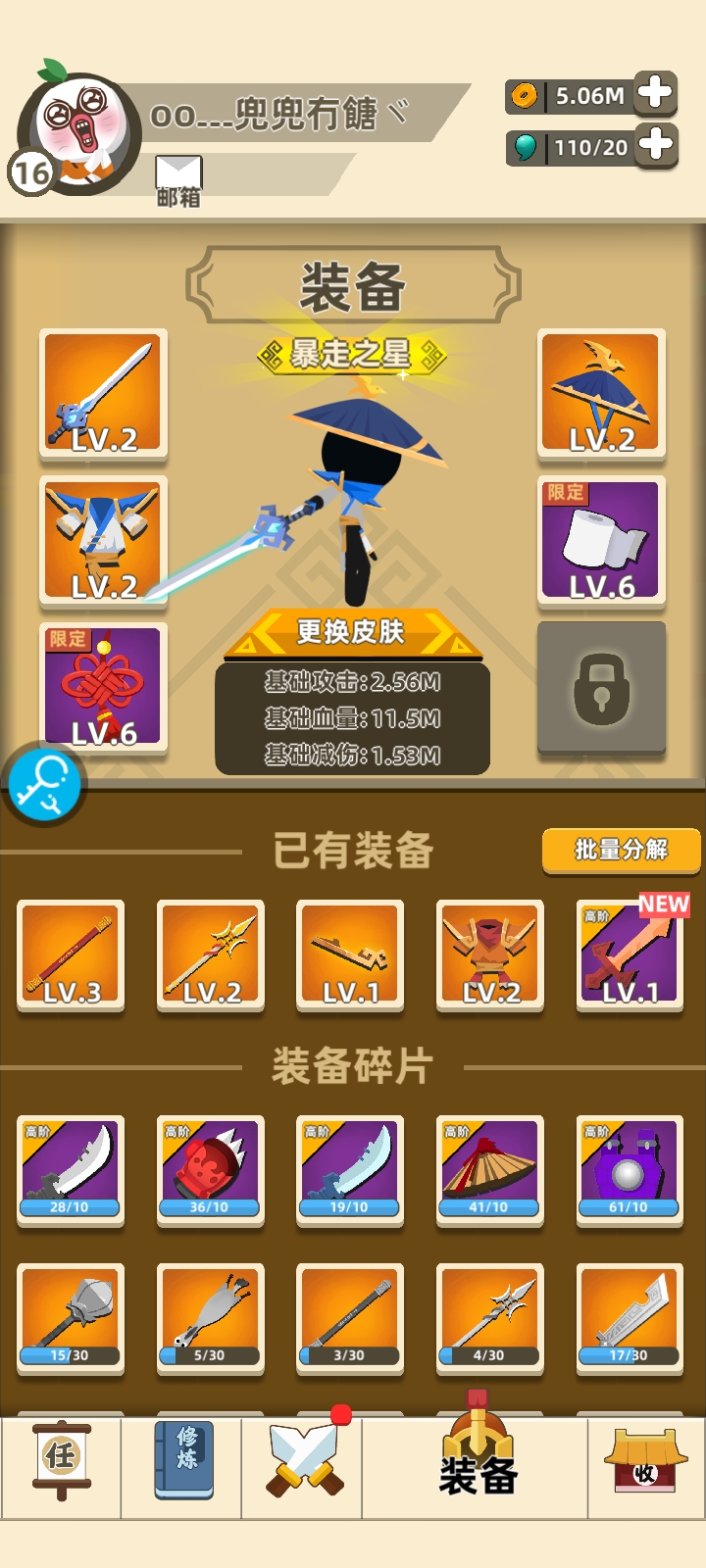
Task: Tap 批量分解 batch decompose button
Action: 621,850
